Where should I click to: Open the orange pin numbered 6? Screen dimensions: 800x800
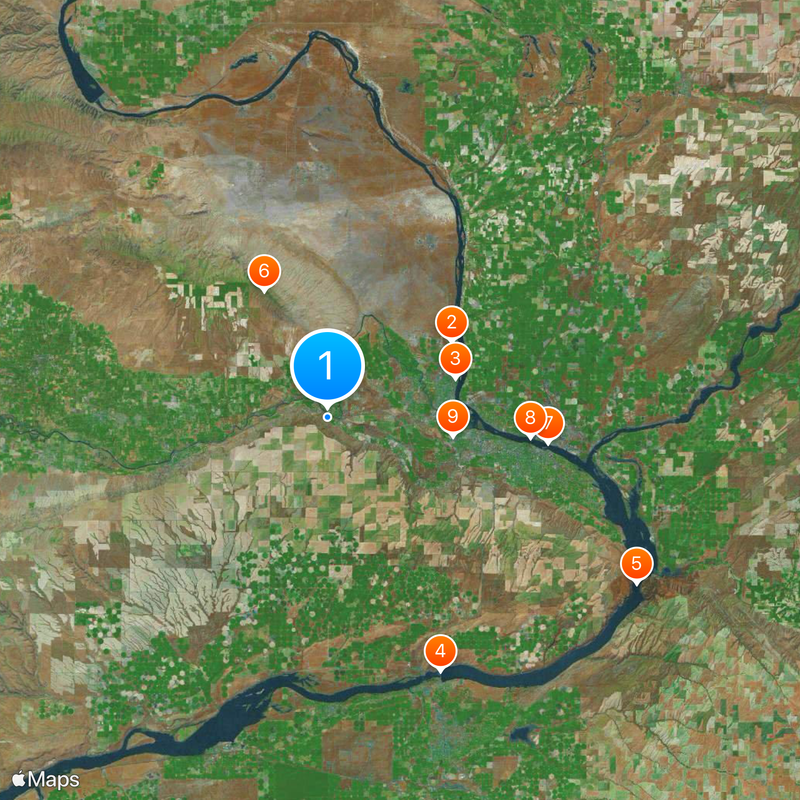coord(263,270)
